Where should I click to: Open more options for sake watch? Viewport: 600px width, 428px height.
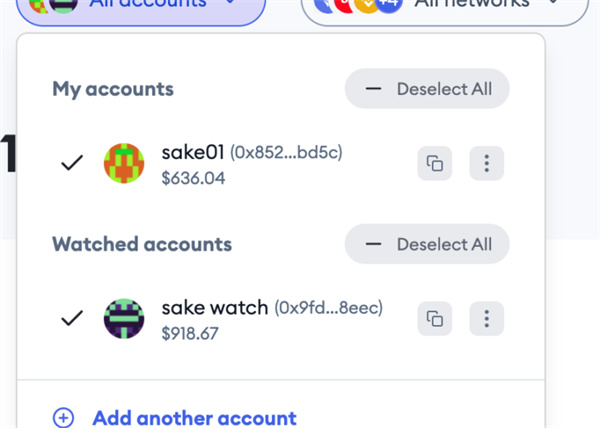coord(486,319)
